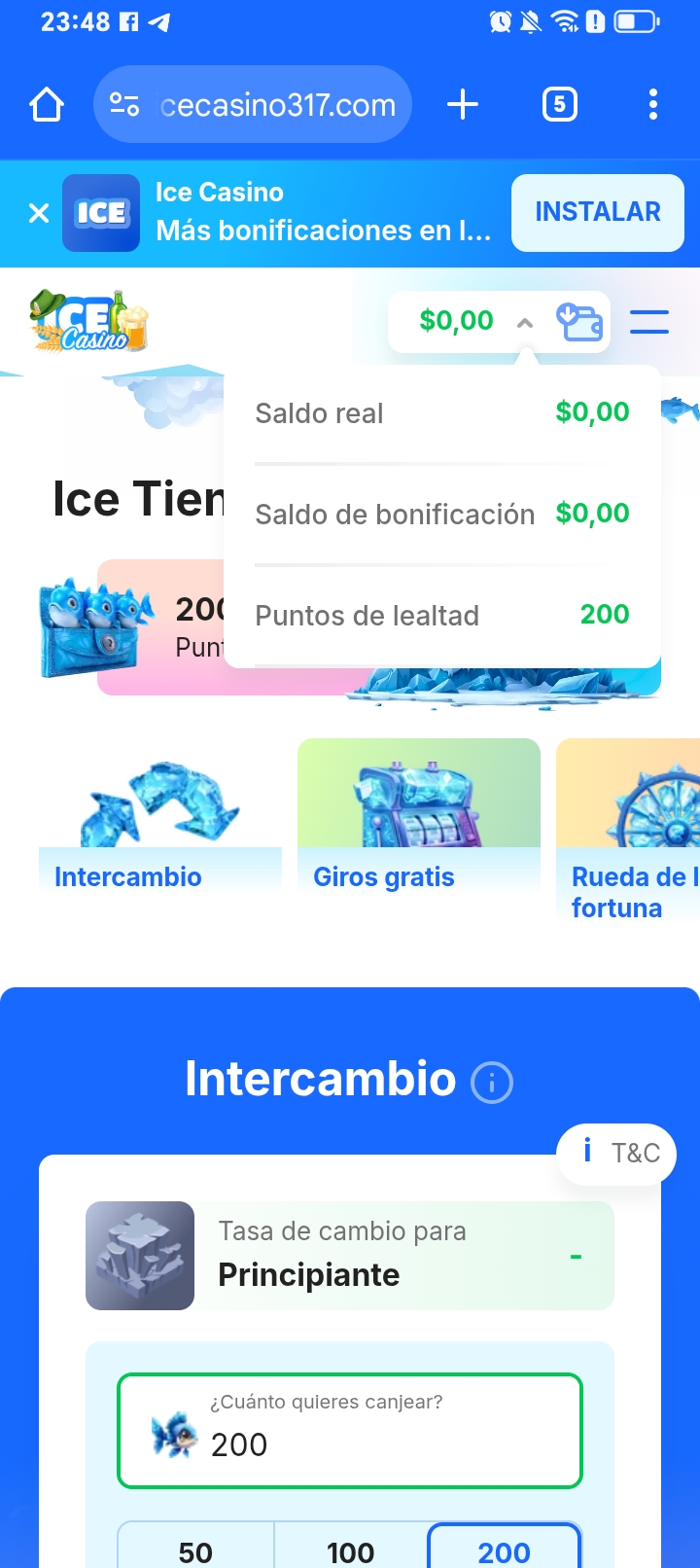This screenshot has width=700, height=1568.
Task: Choose the 50 points preset
Action: tap(196, 1550)
